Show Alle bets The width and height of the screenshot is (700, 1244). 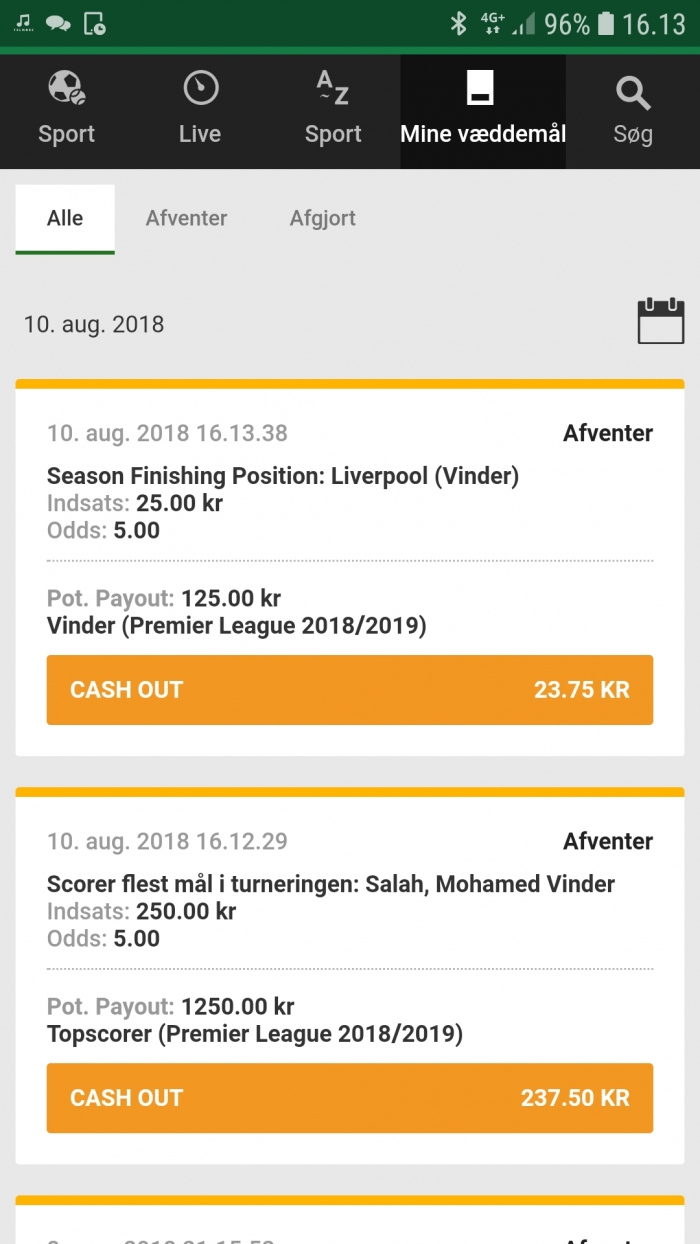[x=65, y=219]
